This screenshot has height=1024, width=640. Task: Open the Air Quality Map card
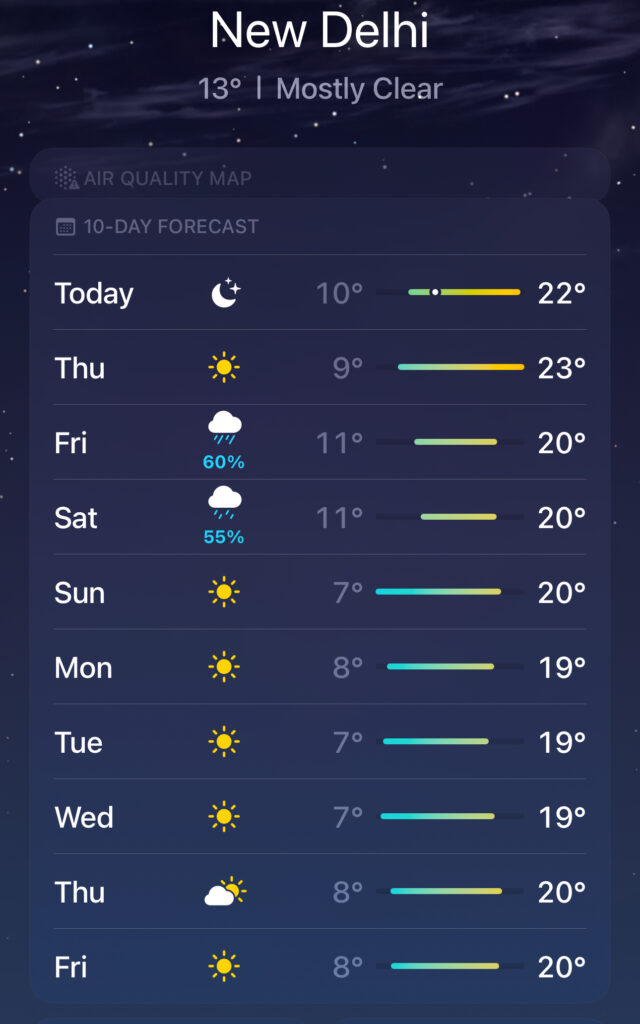(320, 178)
